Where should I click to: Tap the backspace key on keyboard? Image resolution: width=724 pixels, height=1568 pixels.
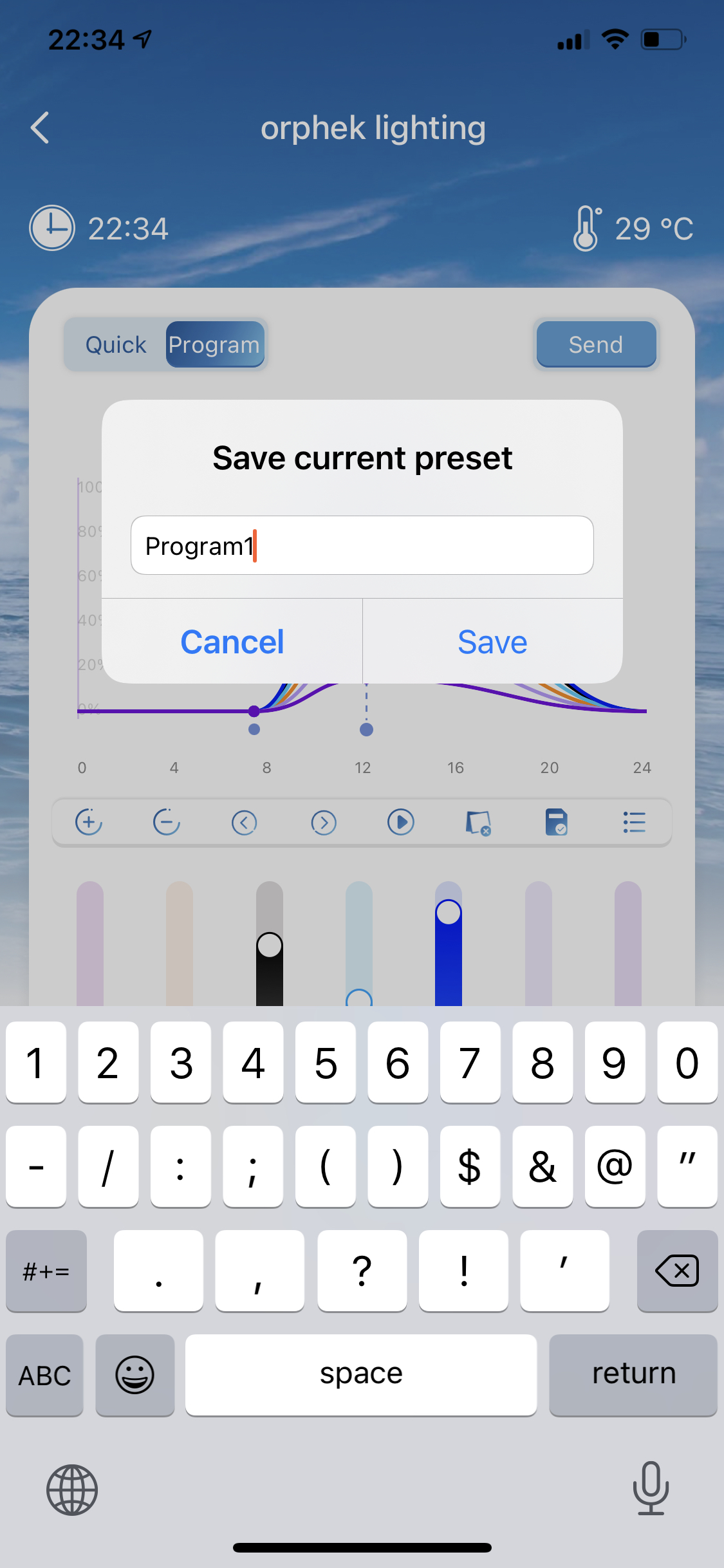[x=677, y=1271]
